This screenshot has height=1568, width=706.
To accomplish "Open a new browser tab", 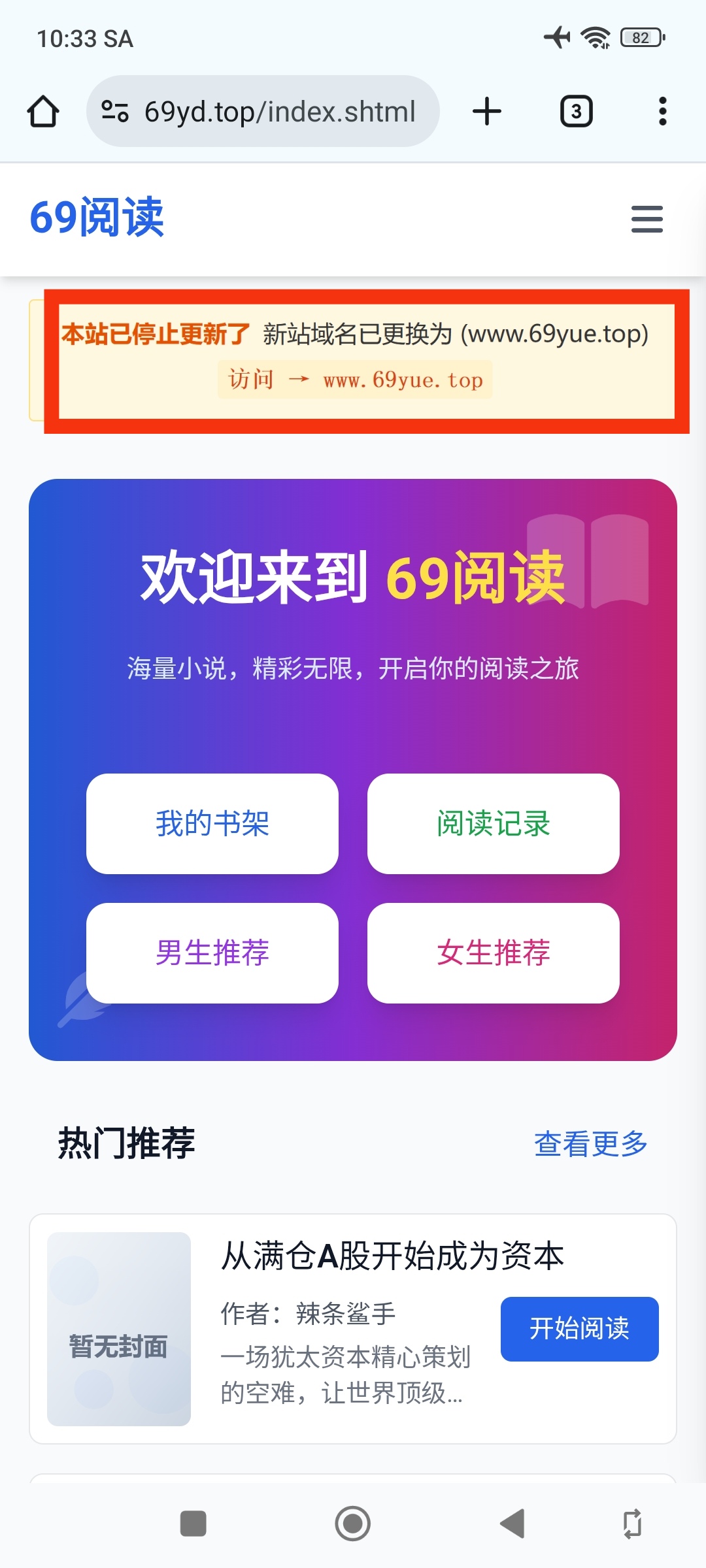I will pos(487,112).
